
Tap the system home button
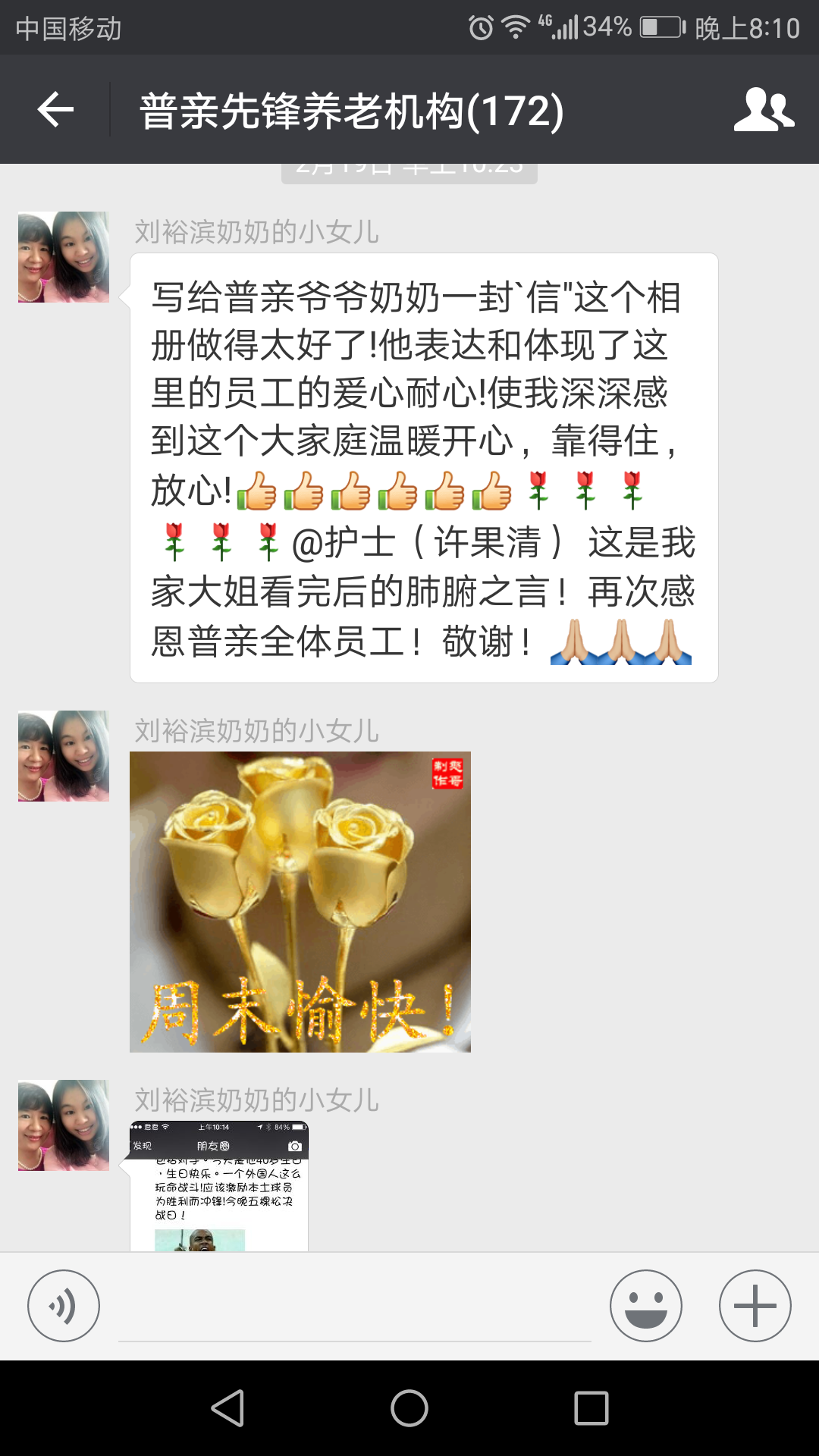click(x=409, y=1408)
